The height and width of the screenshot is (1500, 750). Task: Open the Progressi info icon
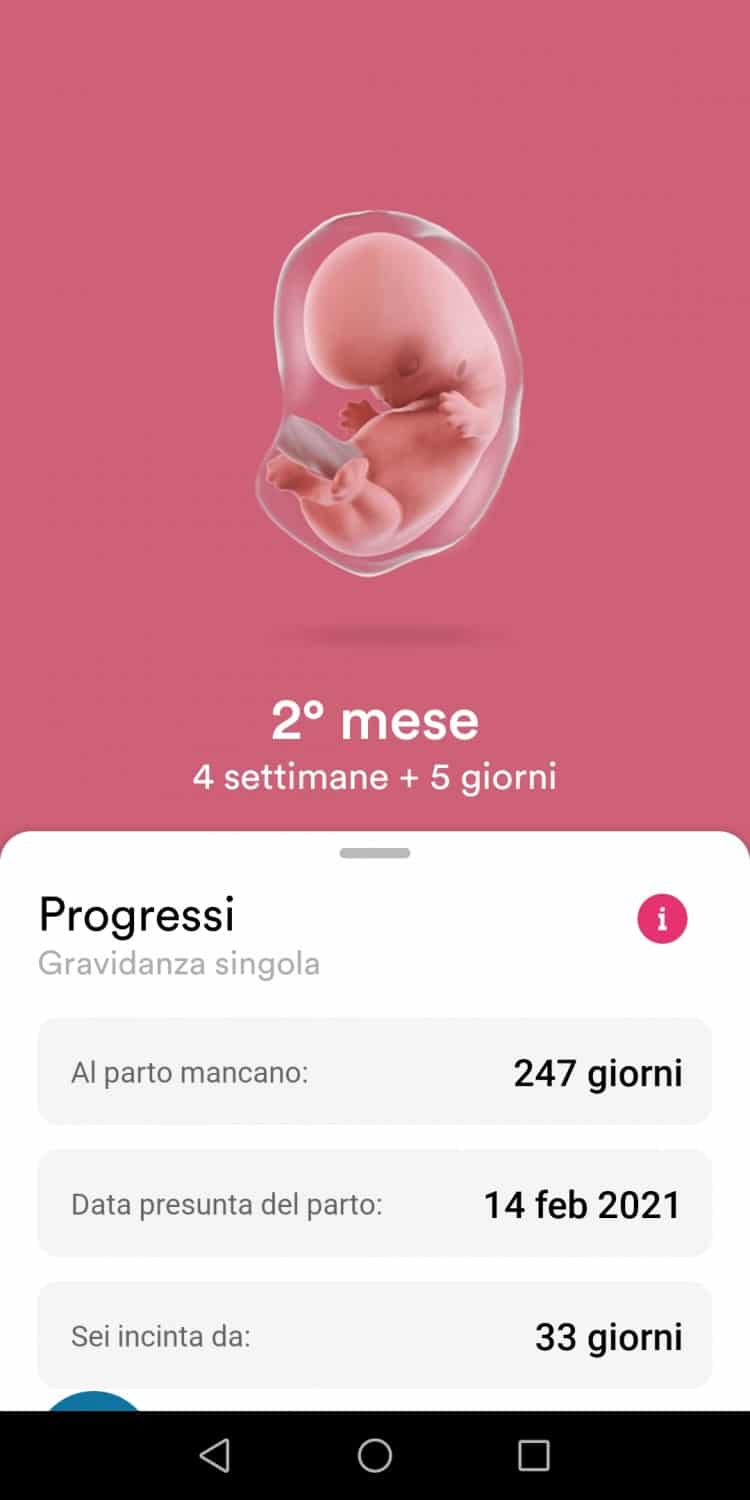(662, 918)
